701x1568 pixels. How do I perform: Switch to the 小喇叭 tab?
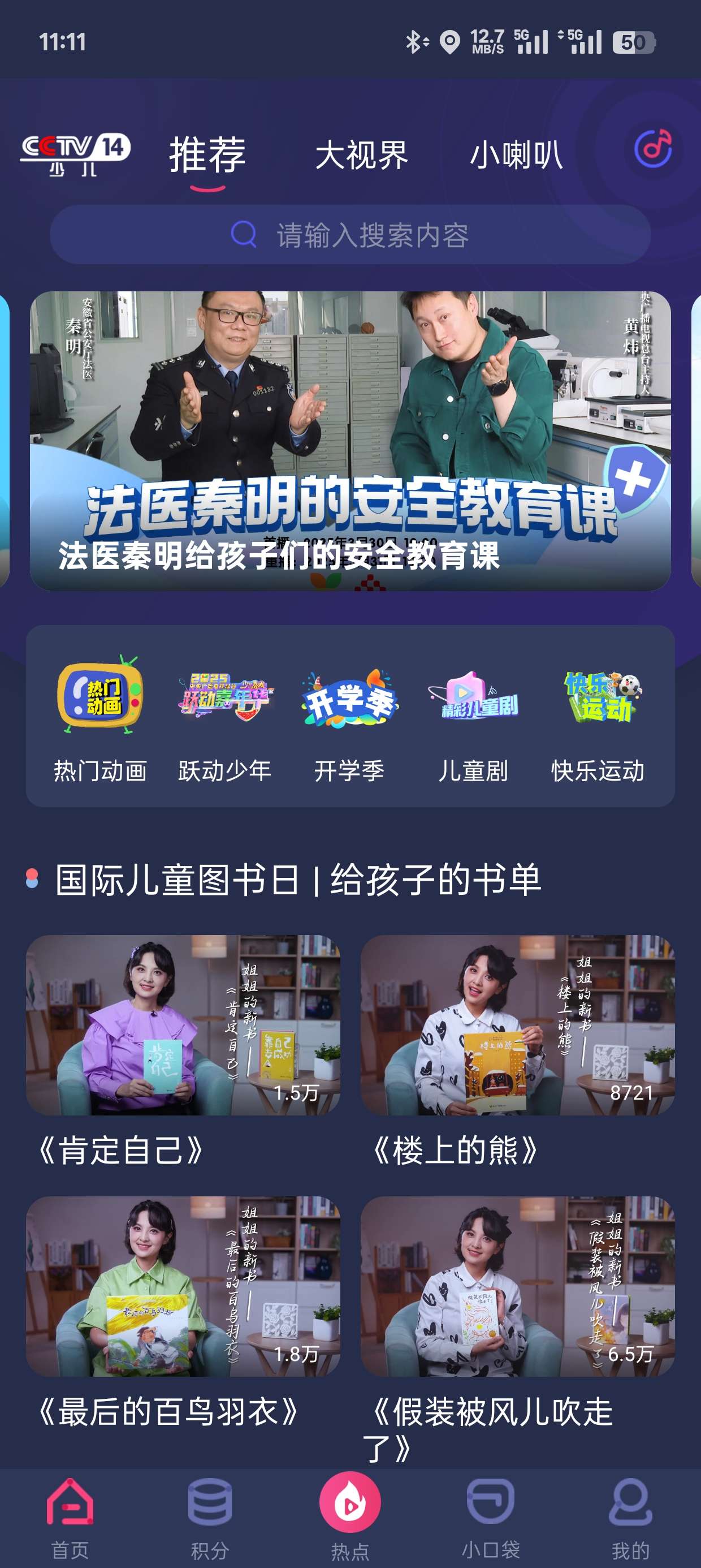click(517, 154)
